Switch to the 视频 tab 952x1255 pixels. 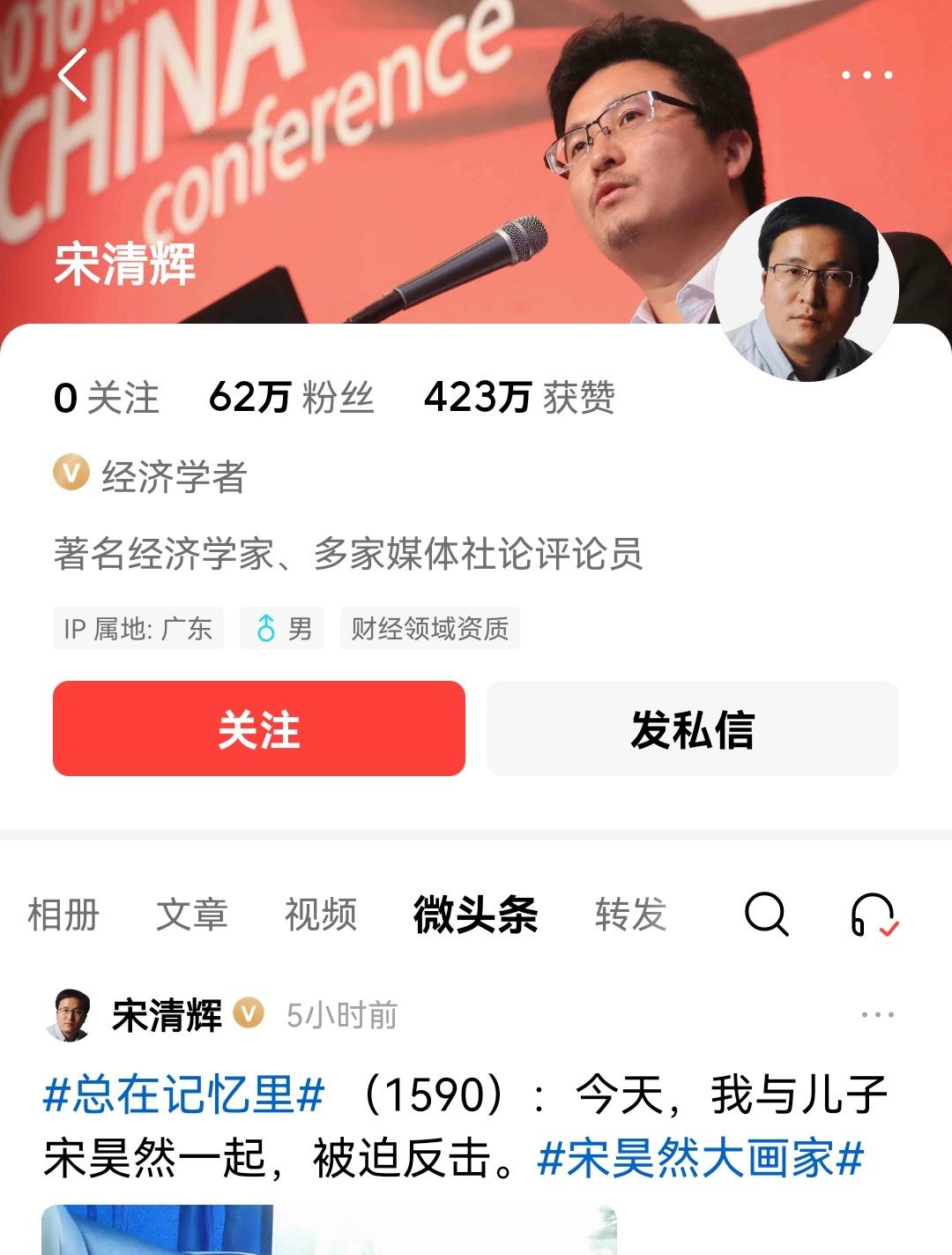point(319,915)
